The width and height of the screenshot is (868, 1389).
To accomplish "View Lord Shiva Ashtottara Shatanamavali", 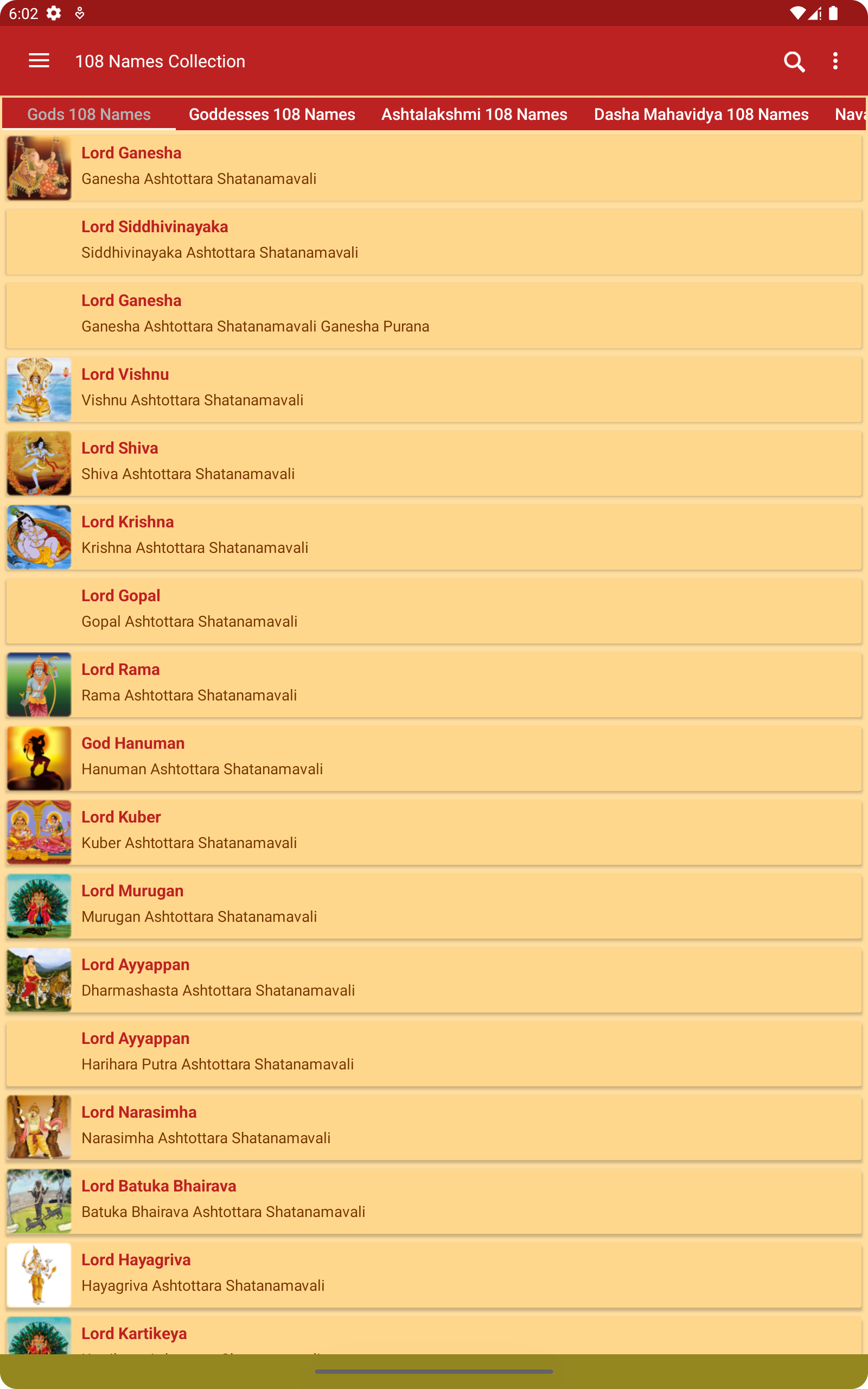I will point(433,462).
